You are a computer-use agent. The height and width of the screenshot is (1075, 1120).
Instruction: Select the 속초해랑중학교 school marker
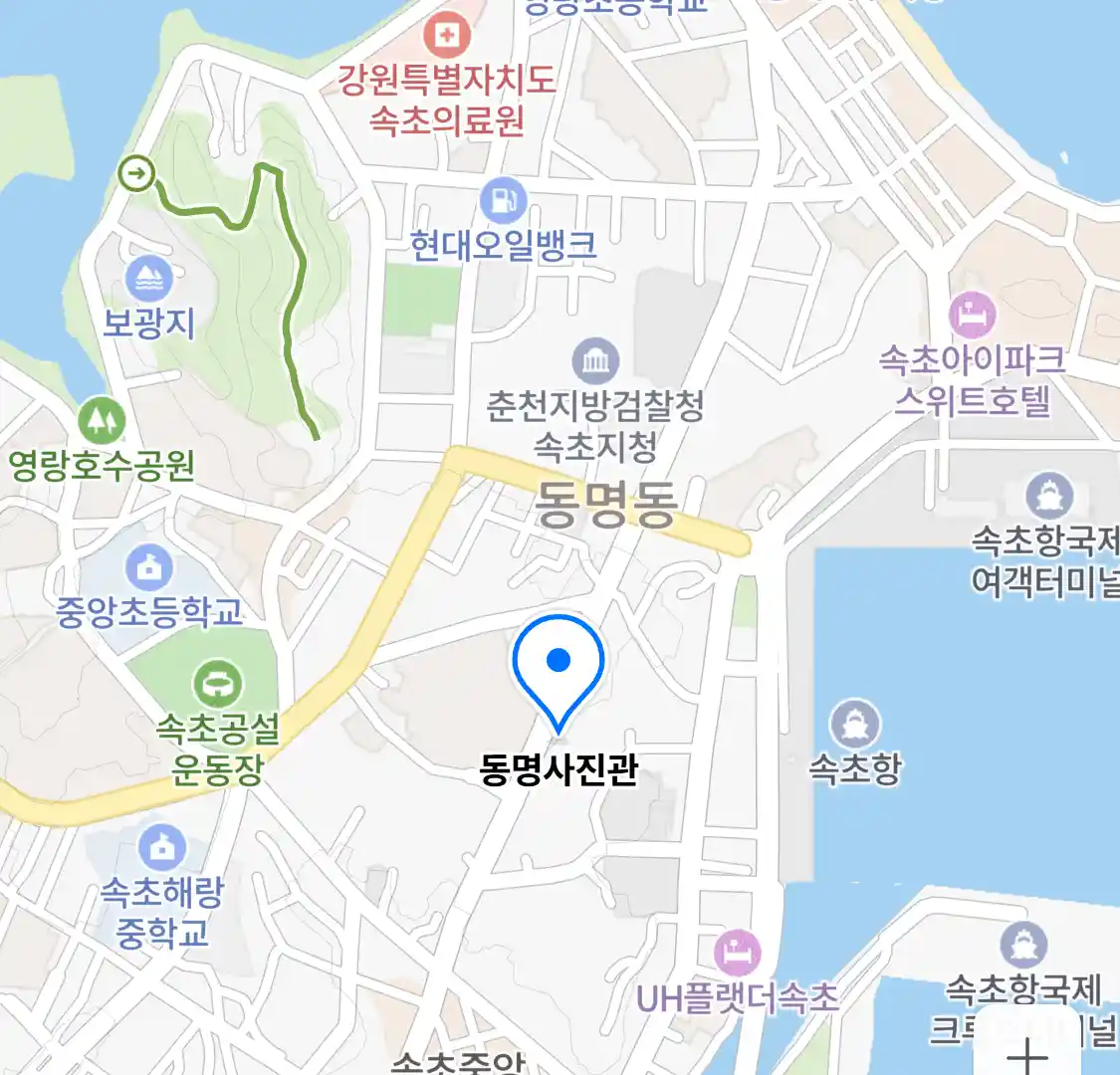pos(162,847)
